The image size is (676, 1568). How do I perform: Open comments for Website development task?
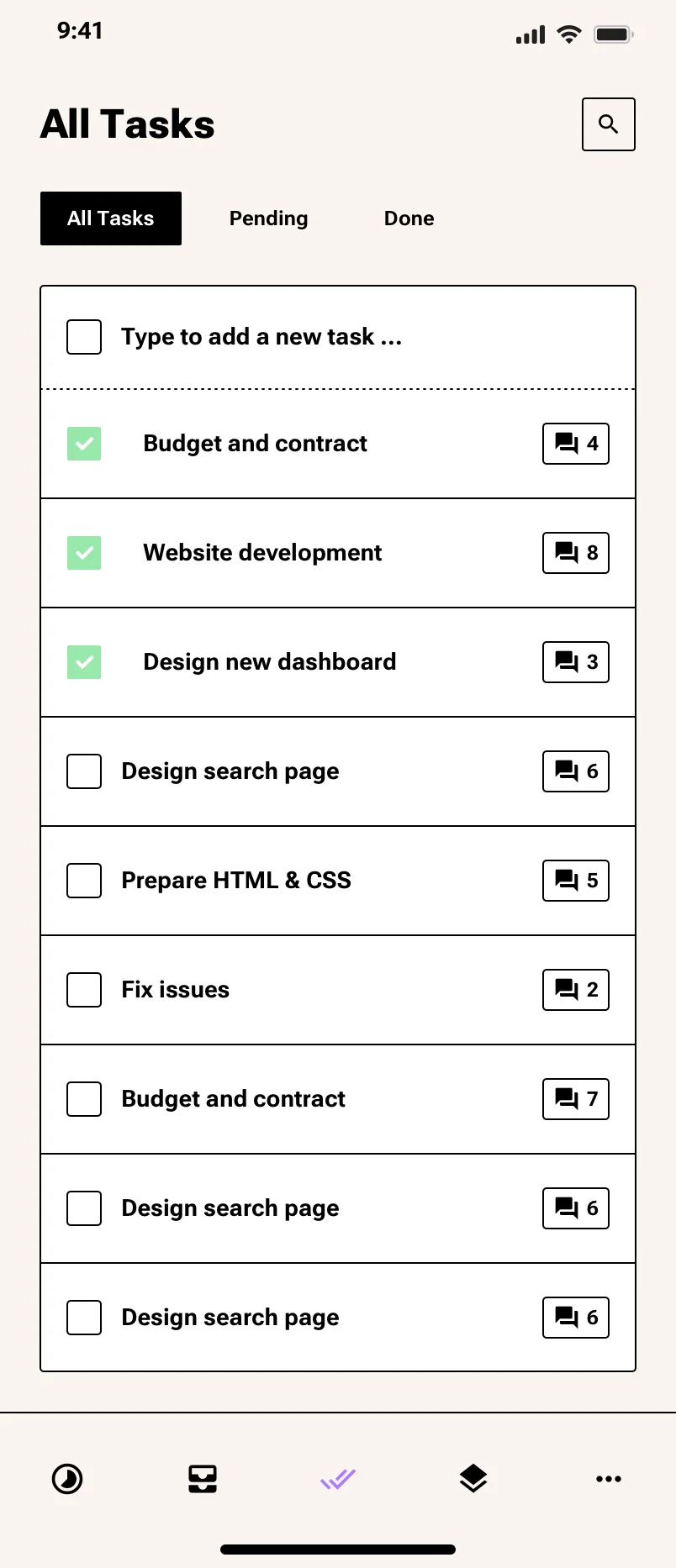click(x=575, y=553)
